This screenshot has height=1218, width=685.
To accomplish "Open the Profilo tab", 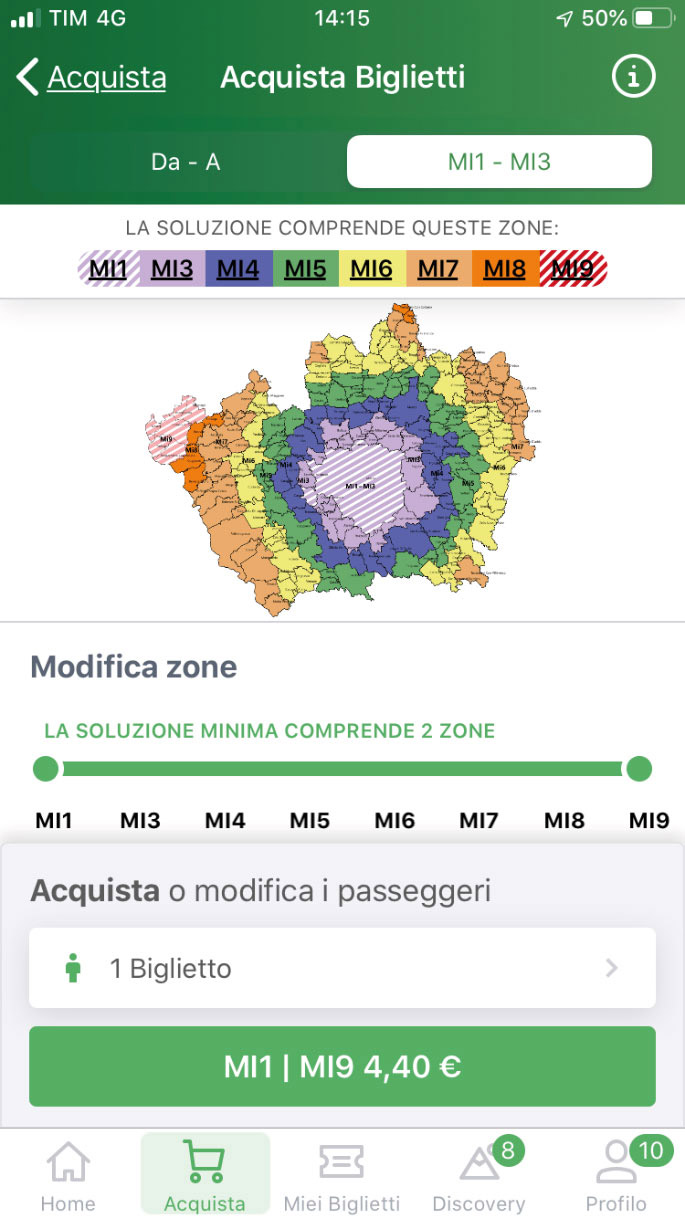I will click(x=616, y=1175).
